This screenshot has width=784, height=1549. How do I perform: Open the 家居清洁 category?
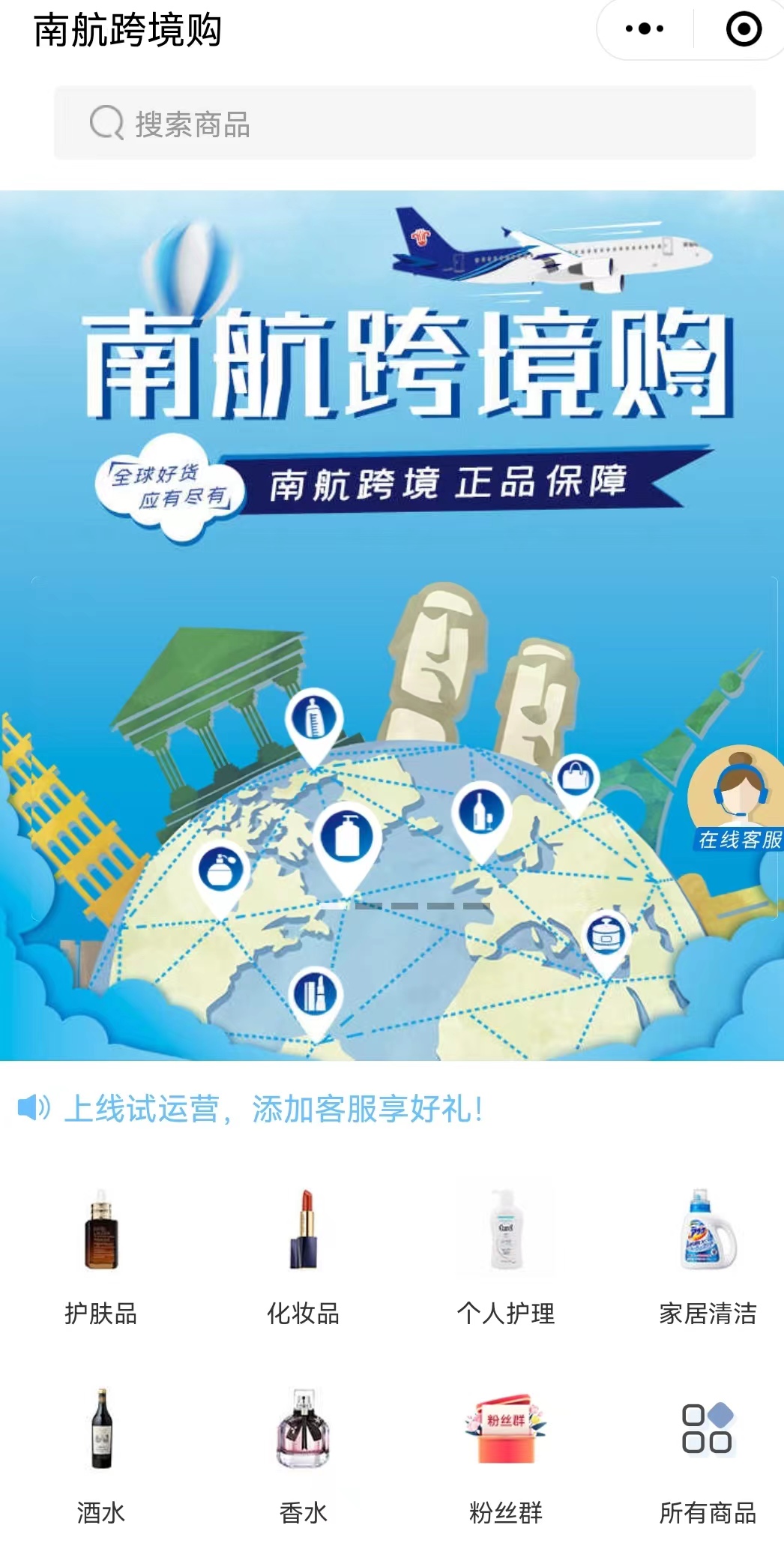click(x=708, y=1257)
